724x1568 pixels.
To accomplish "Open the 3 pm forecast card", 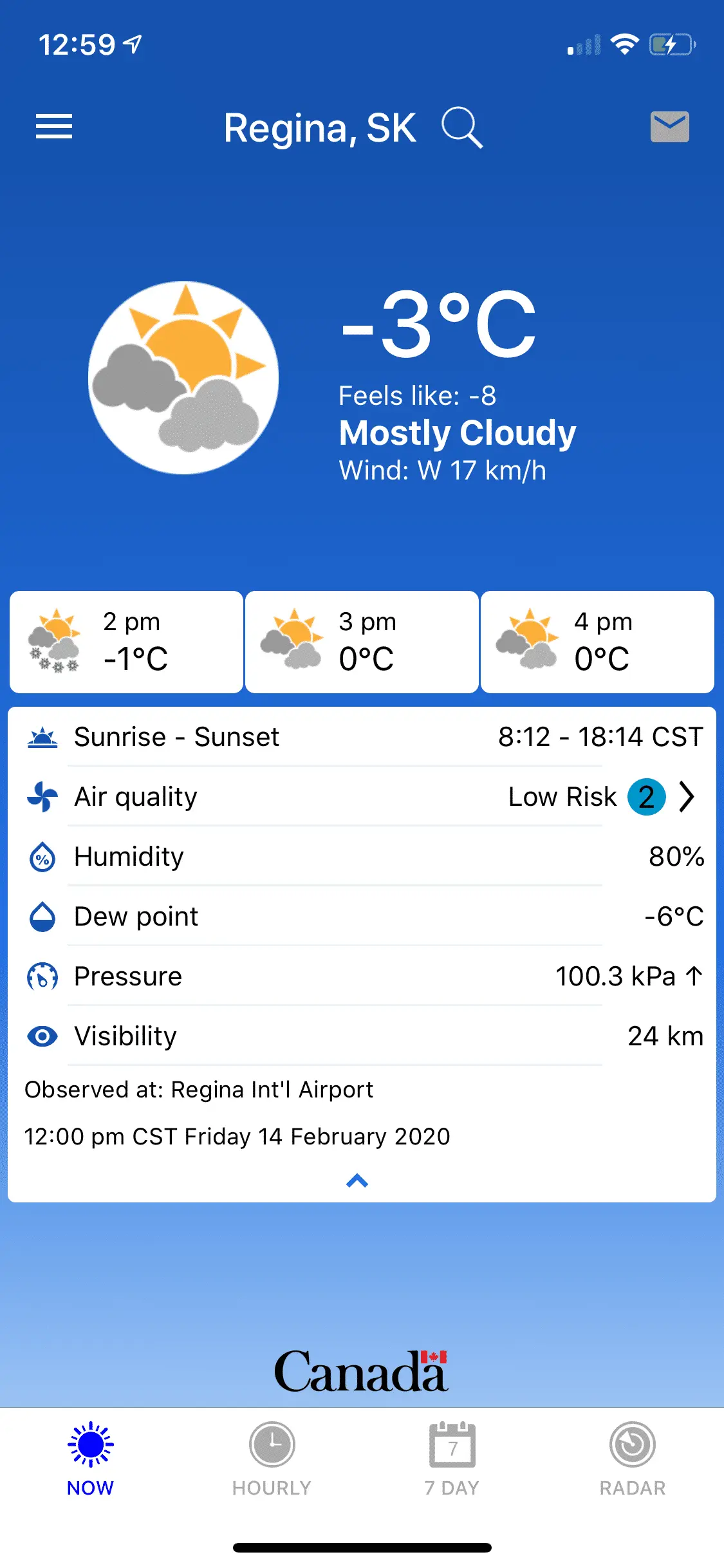I will coord(362,642).
